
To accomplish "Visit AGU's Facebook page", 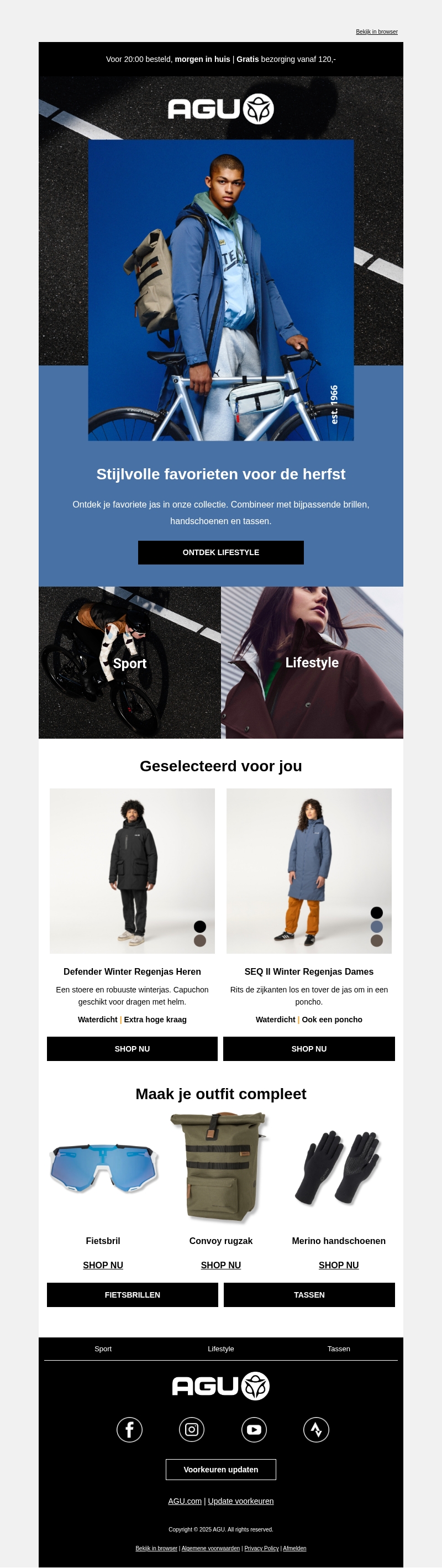I will tap(129, 1429).
